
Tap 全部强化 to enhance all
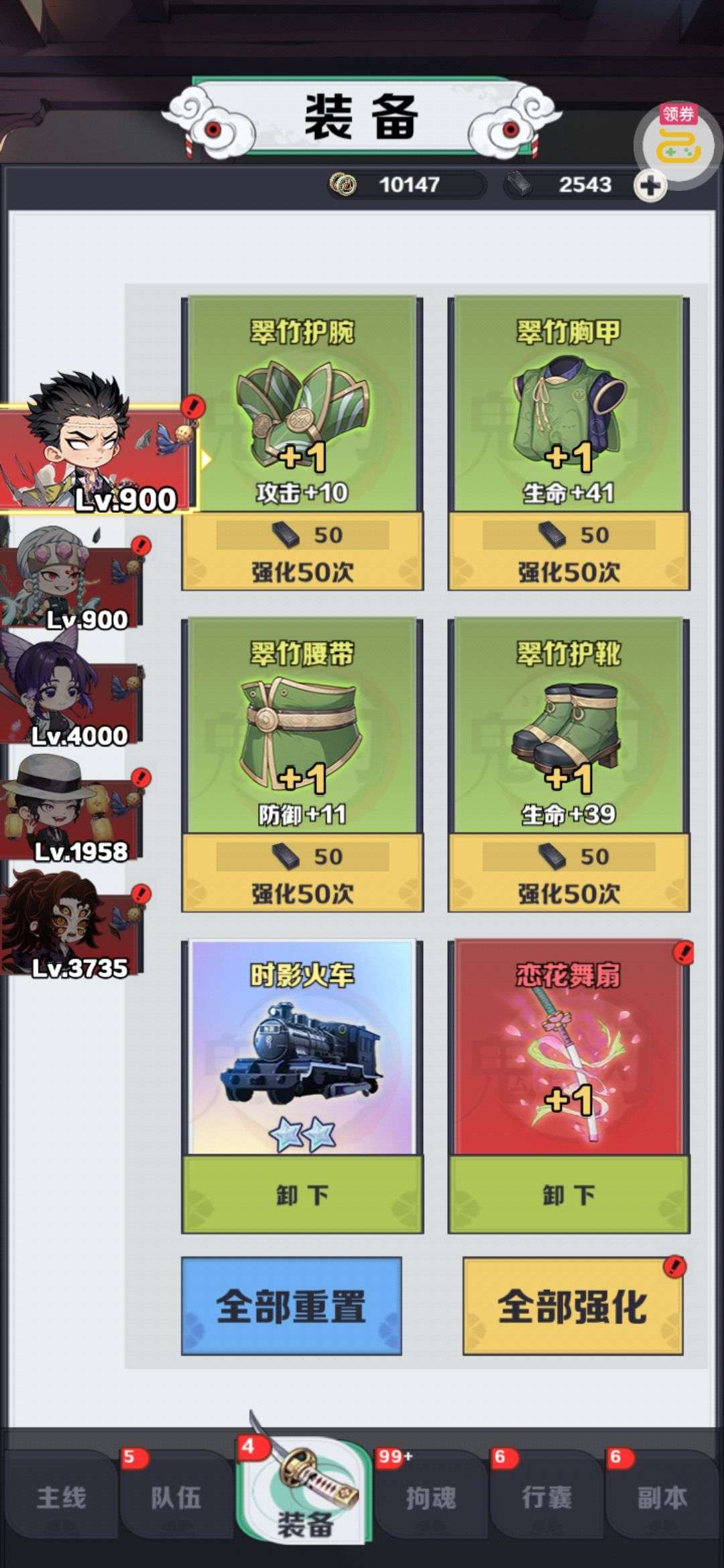572,1306
